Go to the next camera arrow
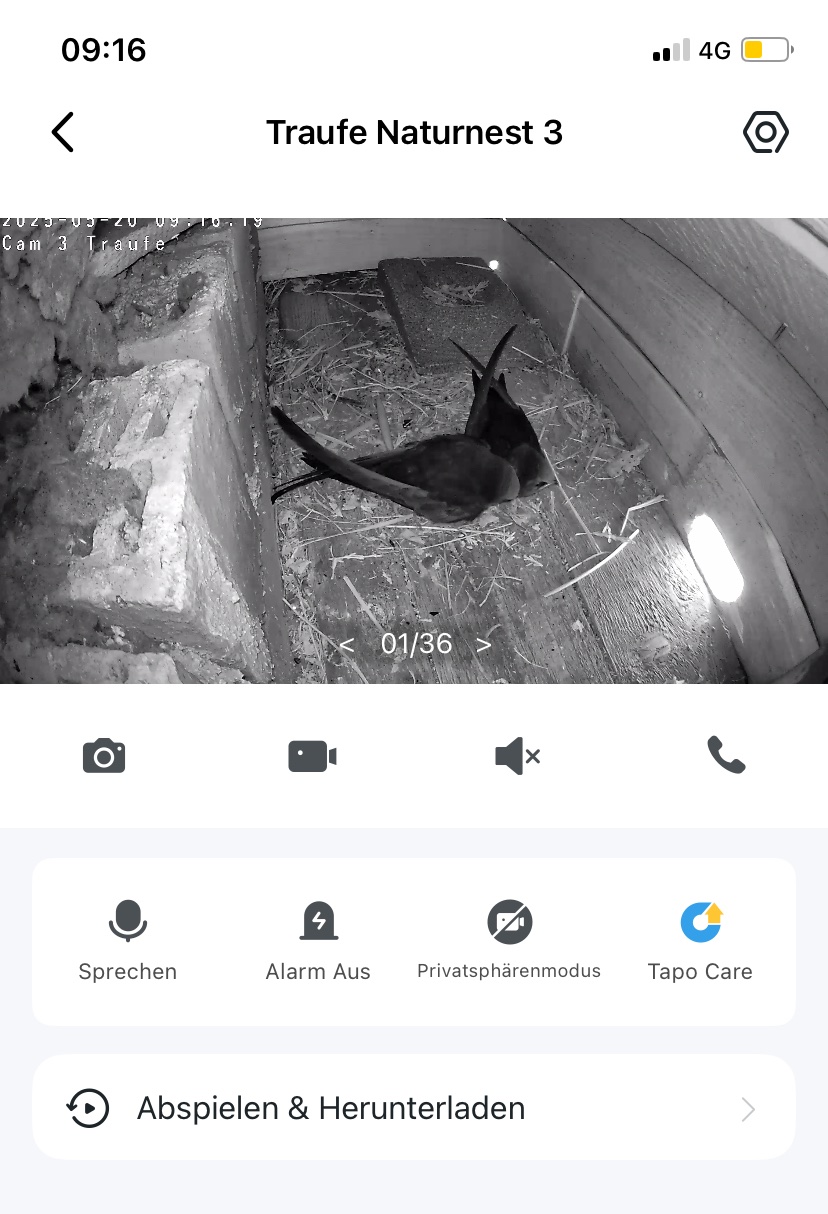828x1214 pixels. (x=484, y=645)
